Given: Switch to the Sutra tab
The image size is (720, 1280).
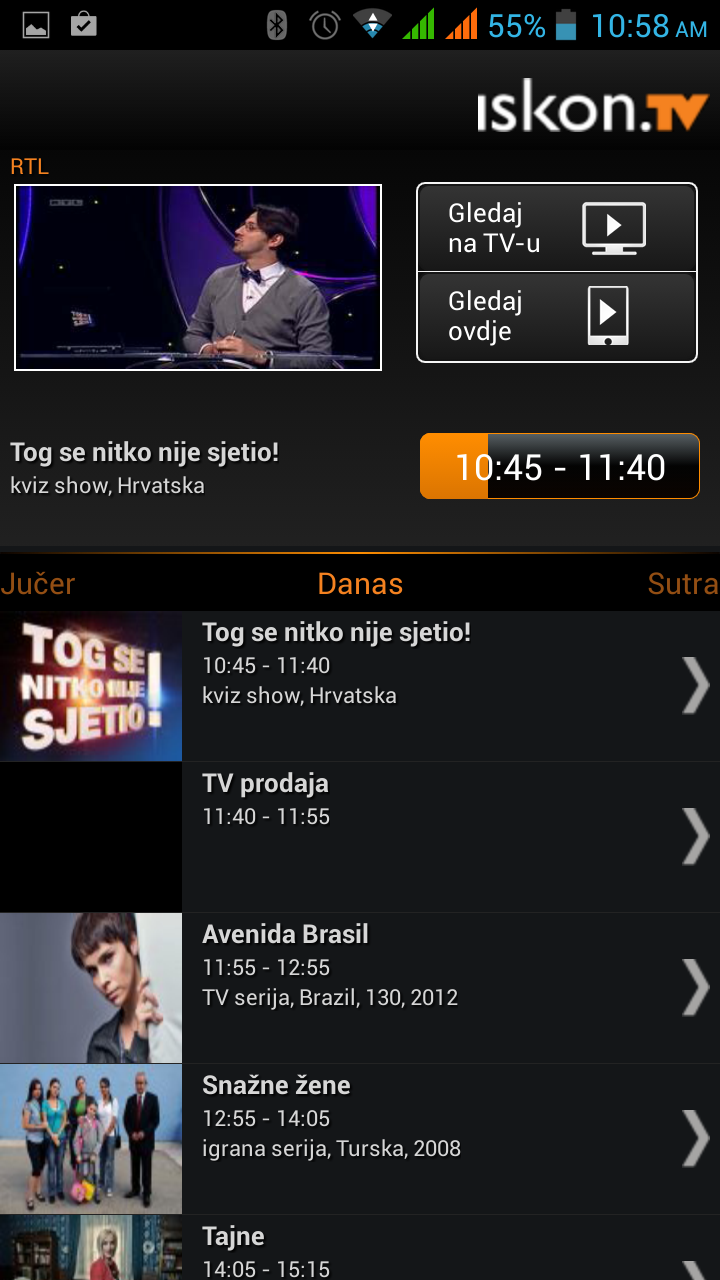Looking at the screenshot, I should (682, 584).
